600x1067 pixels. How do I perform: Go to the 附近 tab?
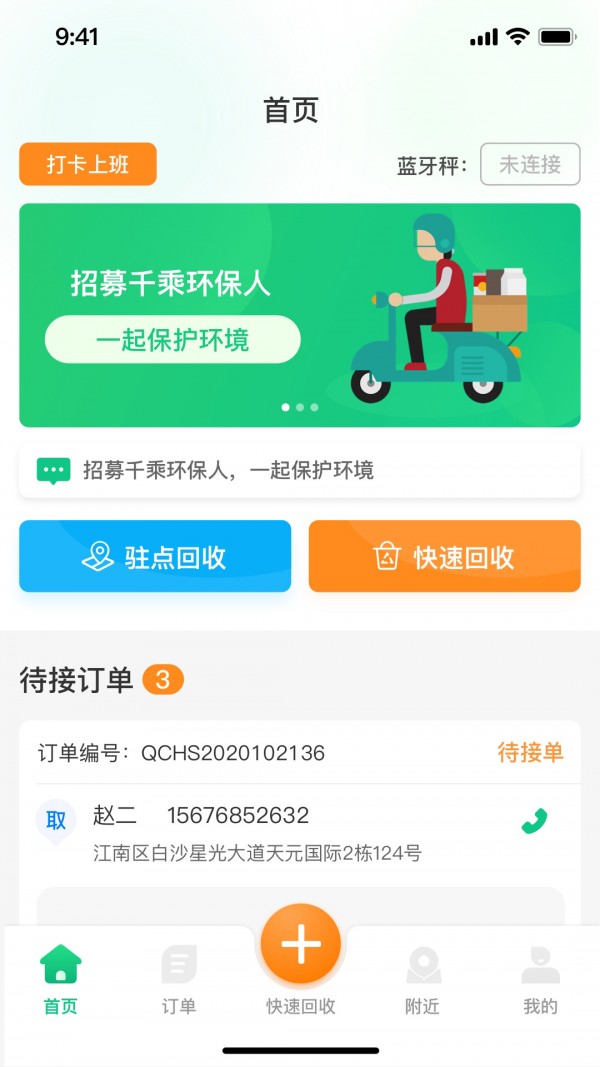tap(422, 978)
